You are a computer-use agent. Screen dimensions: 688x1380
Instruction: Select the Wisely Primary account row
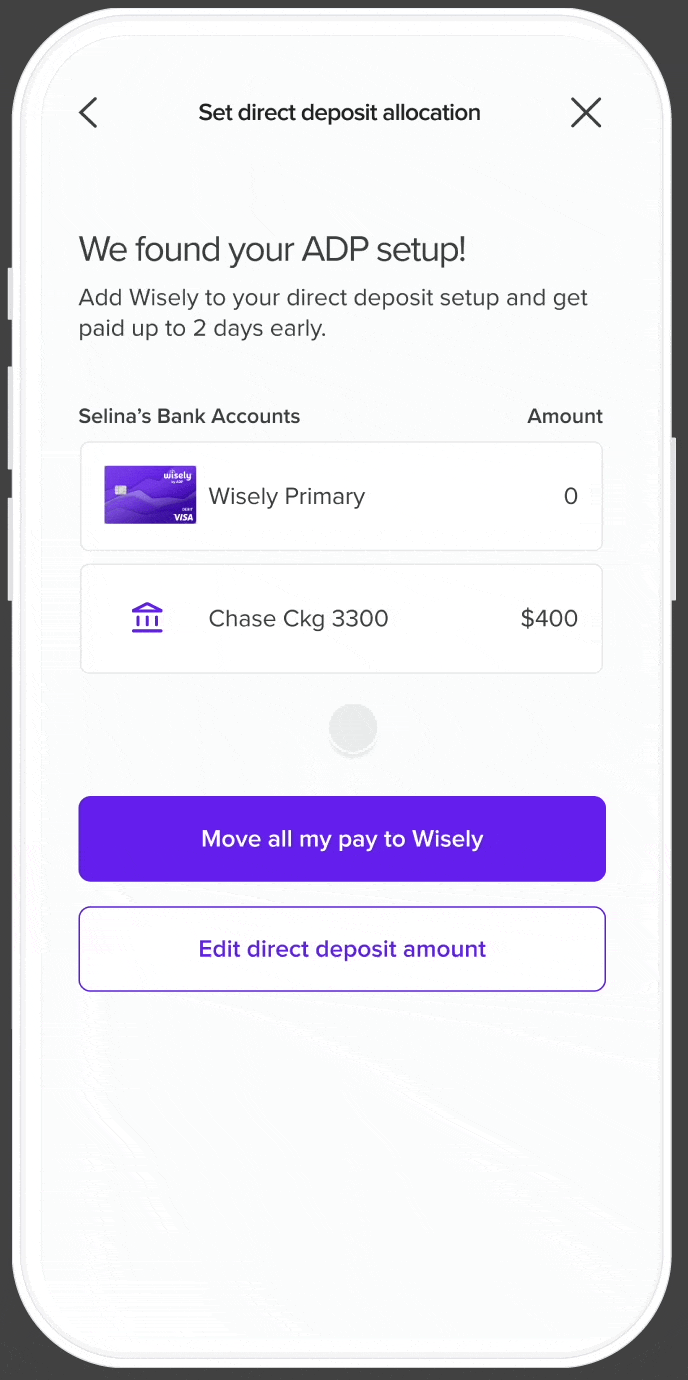click(341, 497)
